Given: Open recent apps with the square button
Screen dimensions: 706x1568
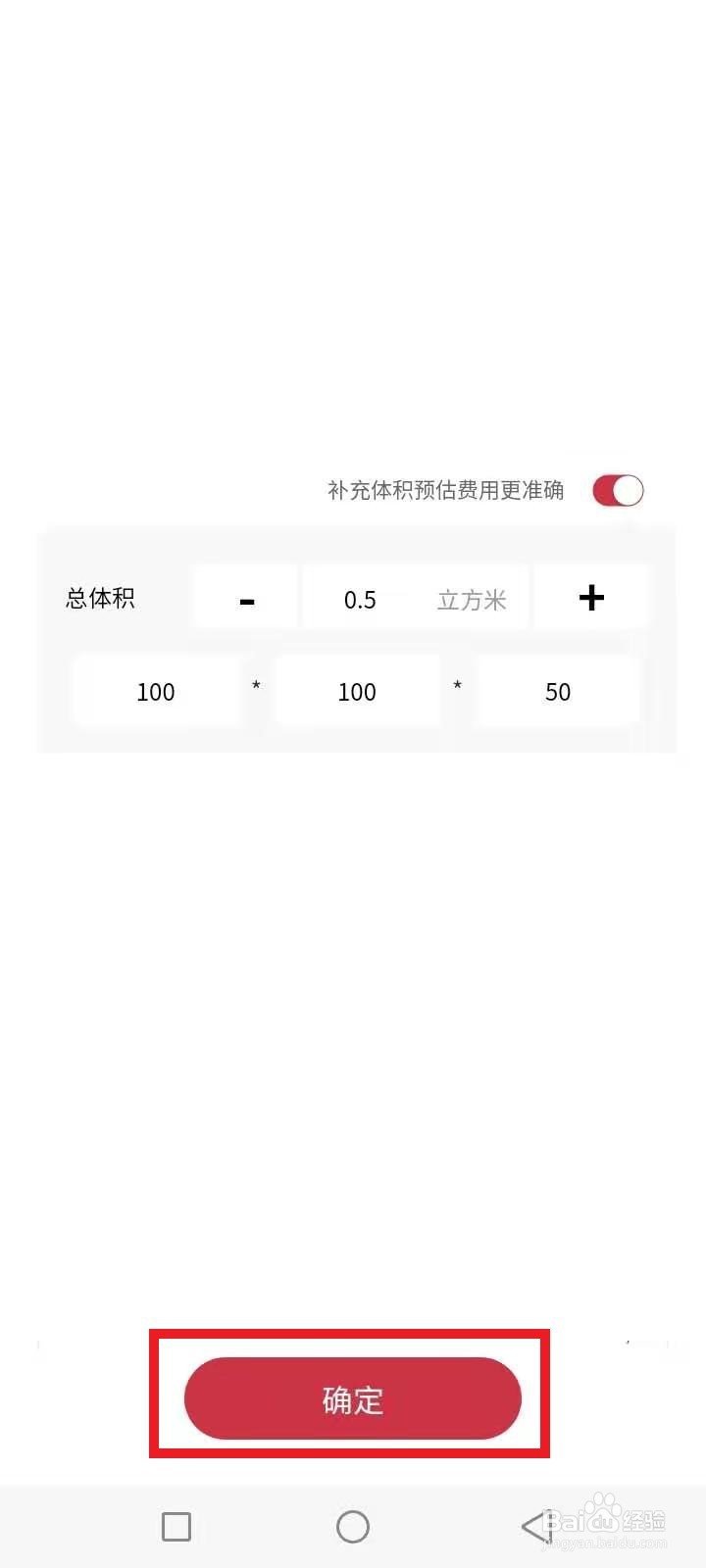Looking at the screenshot, I should pos(176,1526).
